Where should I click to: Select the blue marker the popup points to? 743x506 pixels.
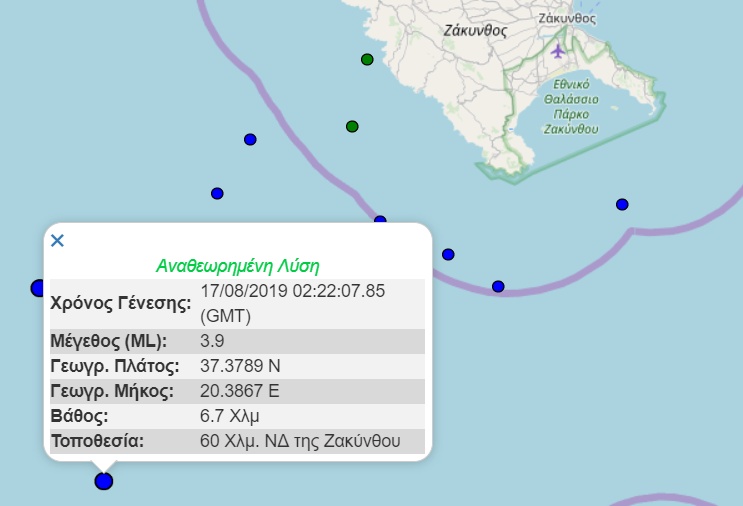103,481
